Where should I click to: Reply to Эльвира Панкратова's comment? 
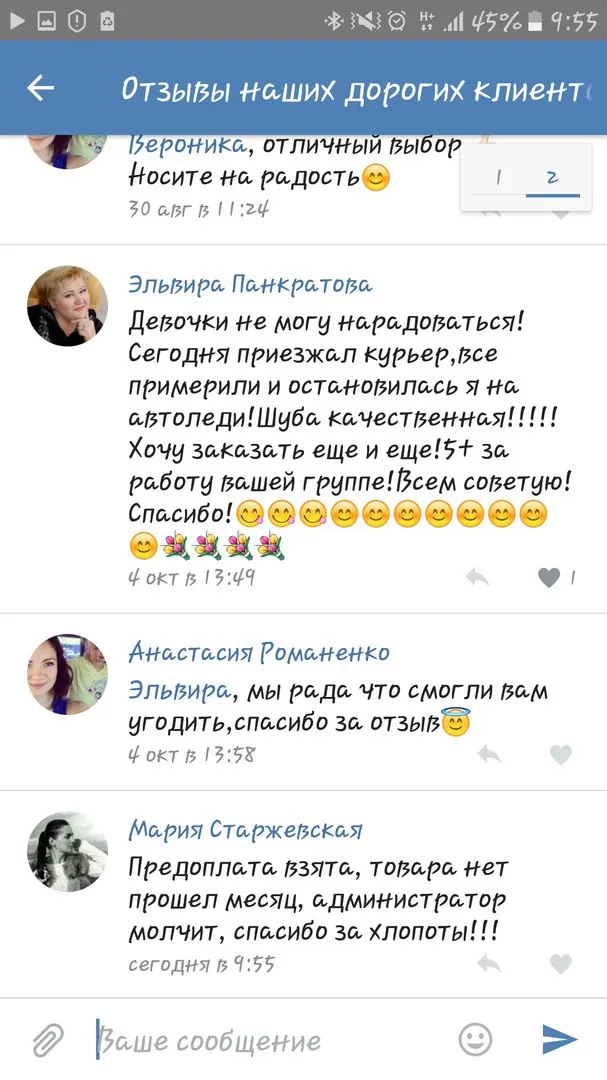[477, 577]
